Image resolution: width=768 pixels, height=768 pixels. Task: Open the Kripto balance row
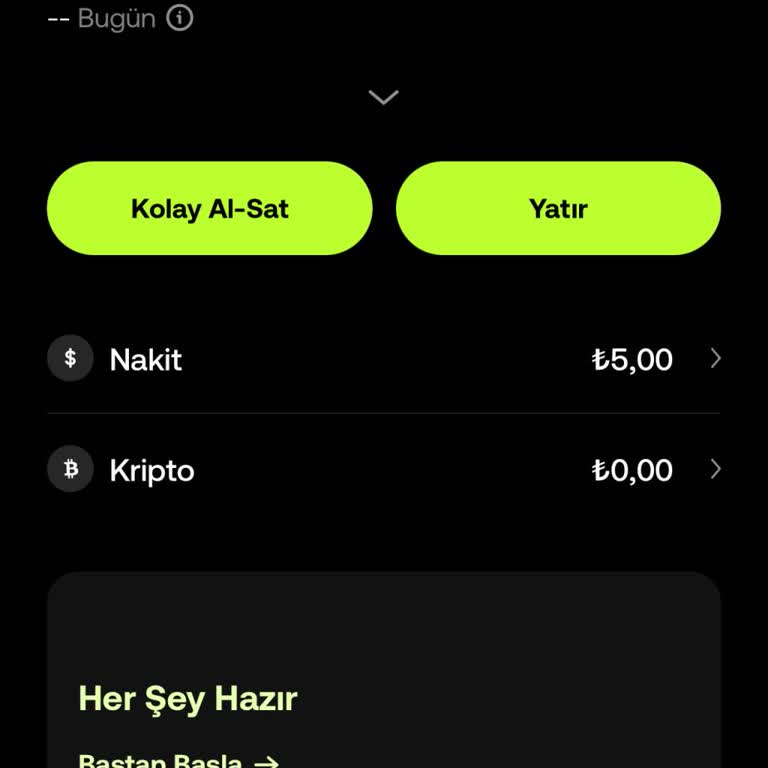[x=383, y=469]
